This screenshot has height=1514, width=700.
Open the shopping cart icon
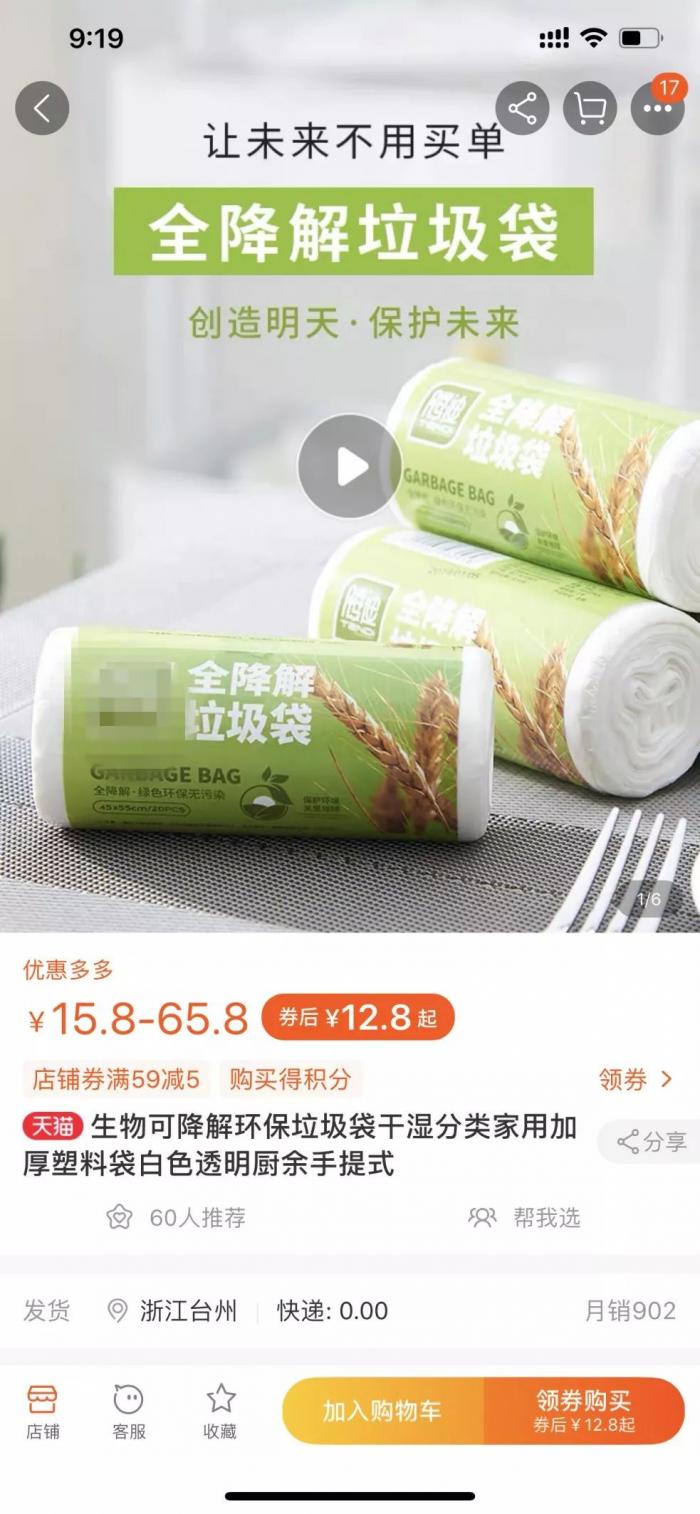click(x=590, y=108)
